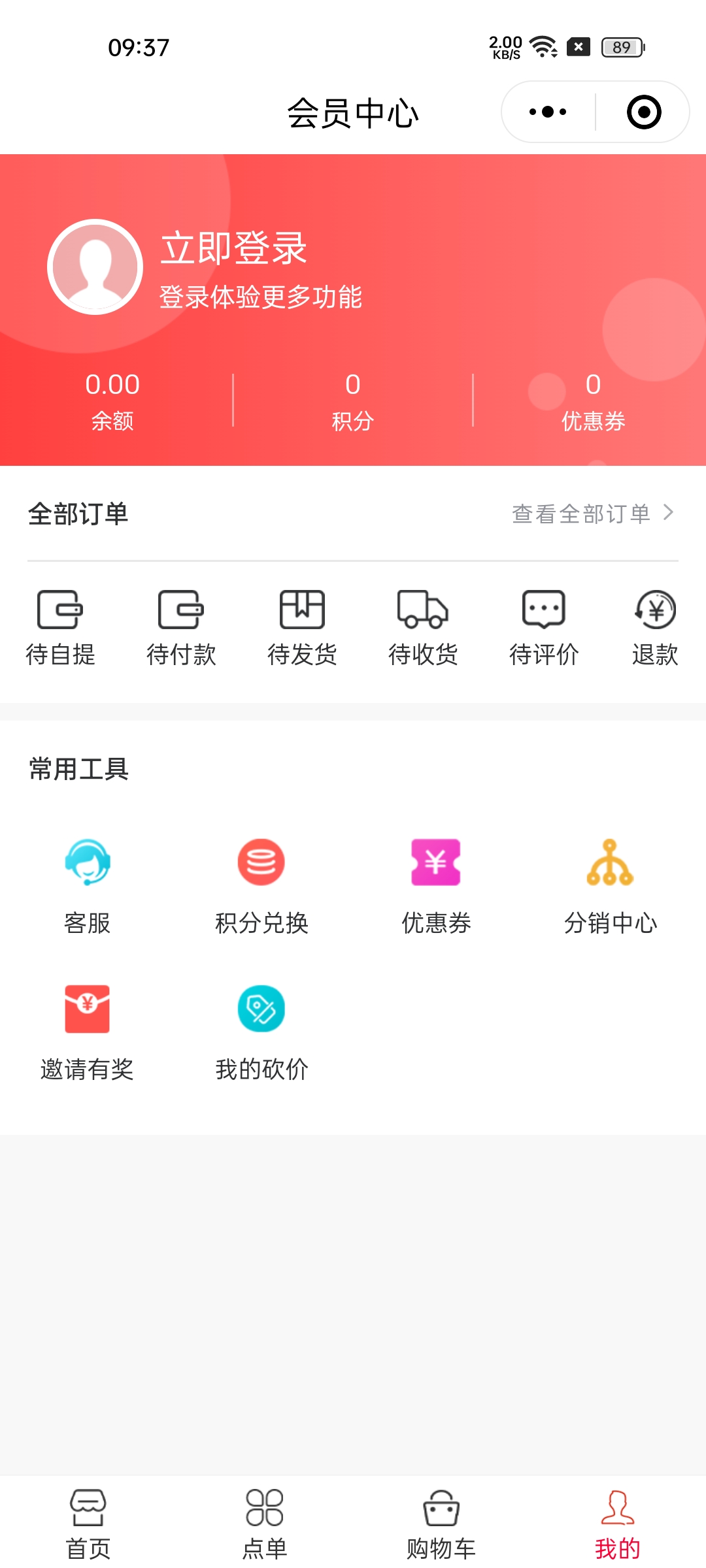View all orders via 查看全部订单
706x1568 pixels.
click(x=592, y=514)
